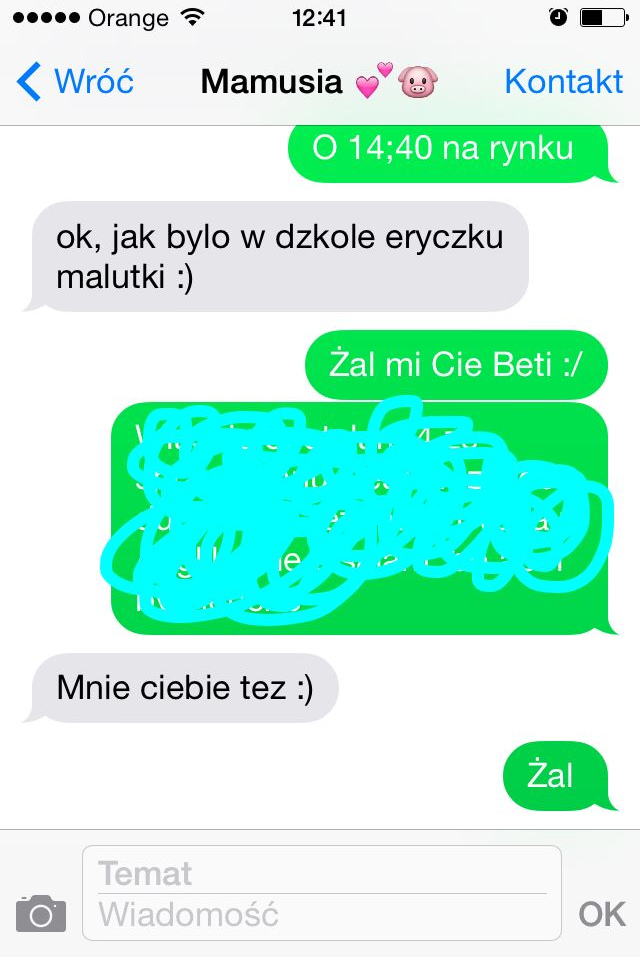Tap the Temat subject field
This screenshot has height=960, width=640.
[320, 872]
